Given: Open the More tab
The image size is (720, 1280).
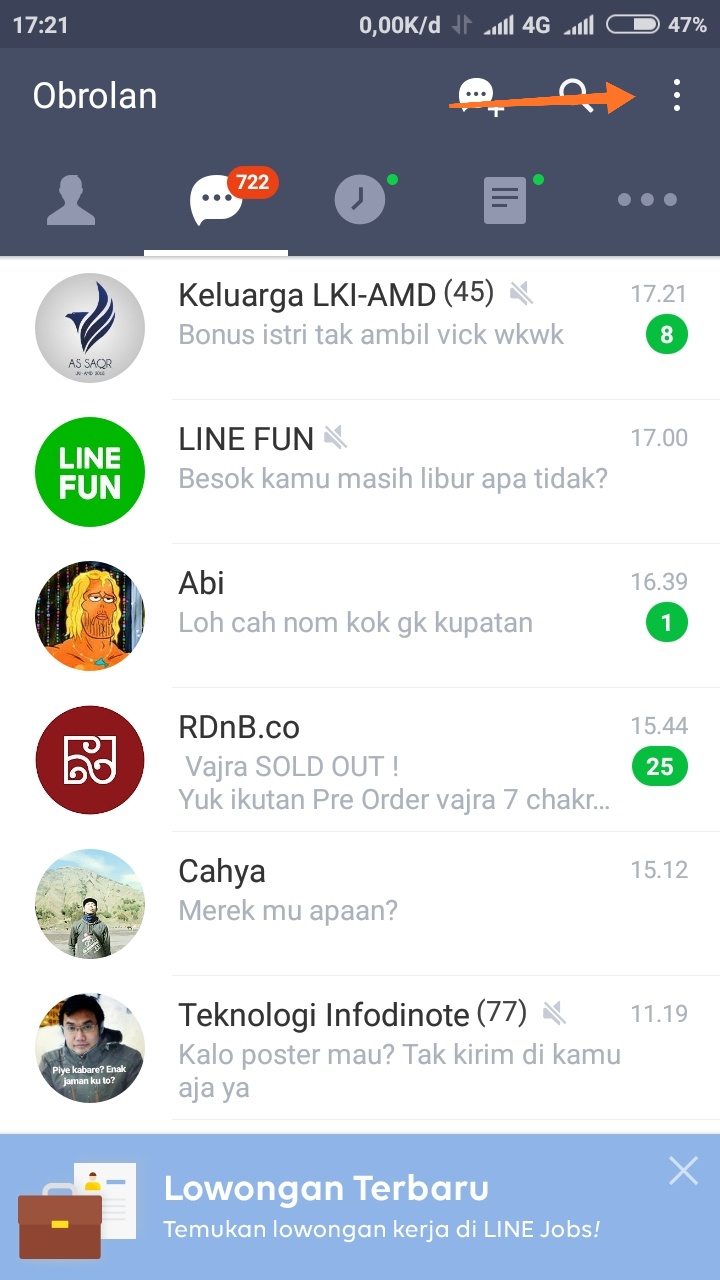Looking at the screenshot, I should click(x=647, y=199).
